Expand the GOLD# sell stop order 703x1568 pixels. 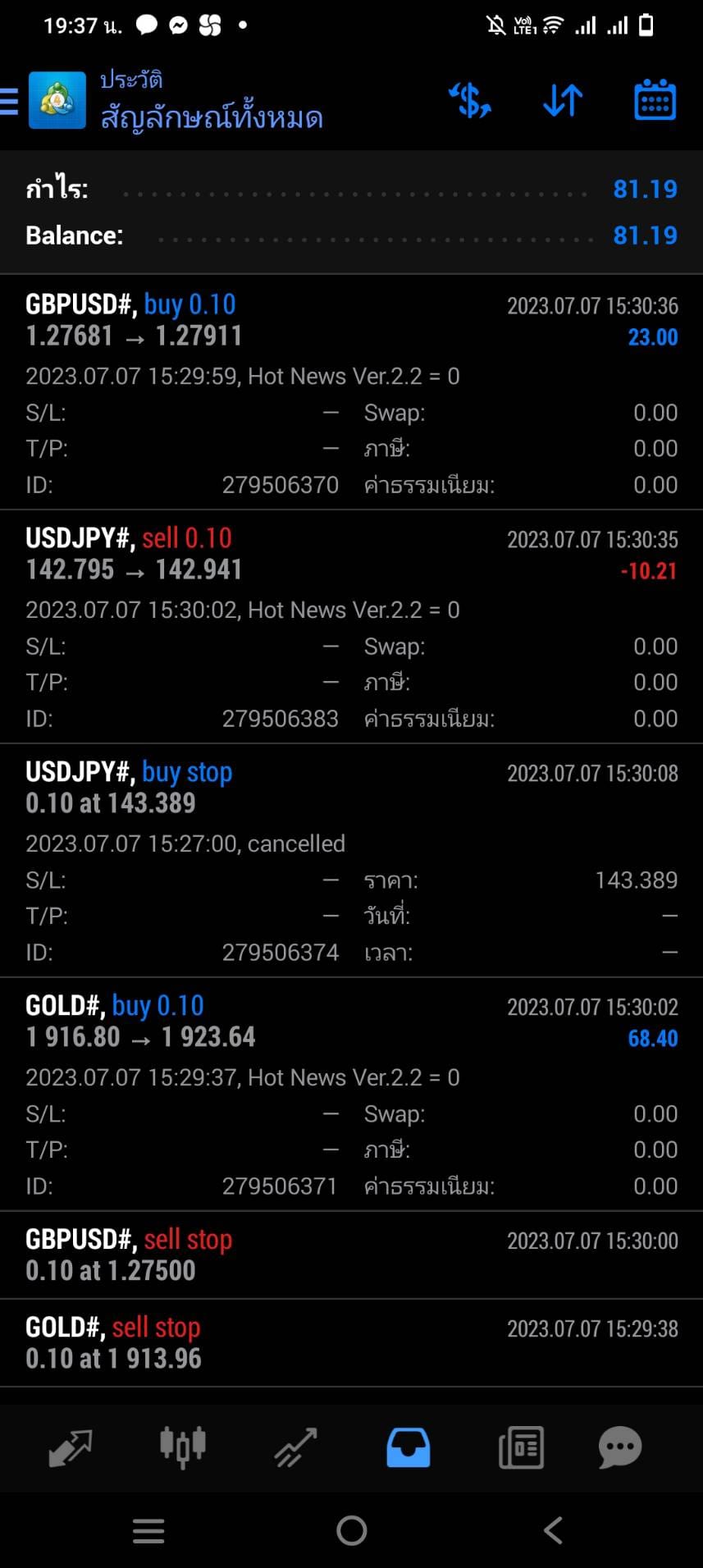coord(351,1342)
